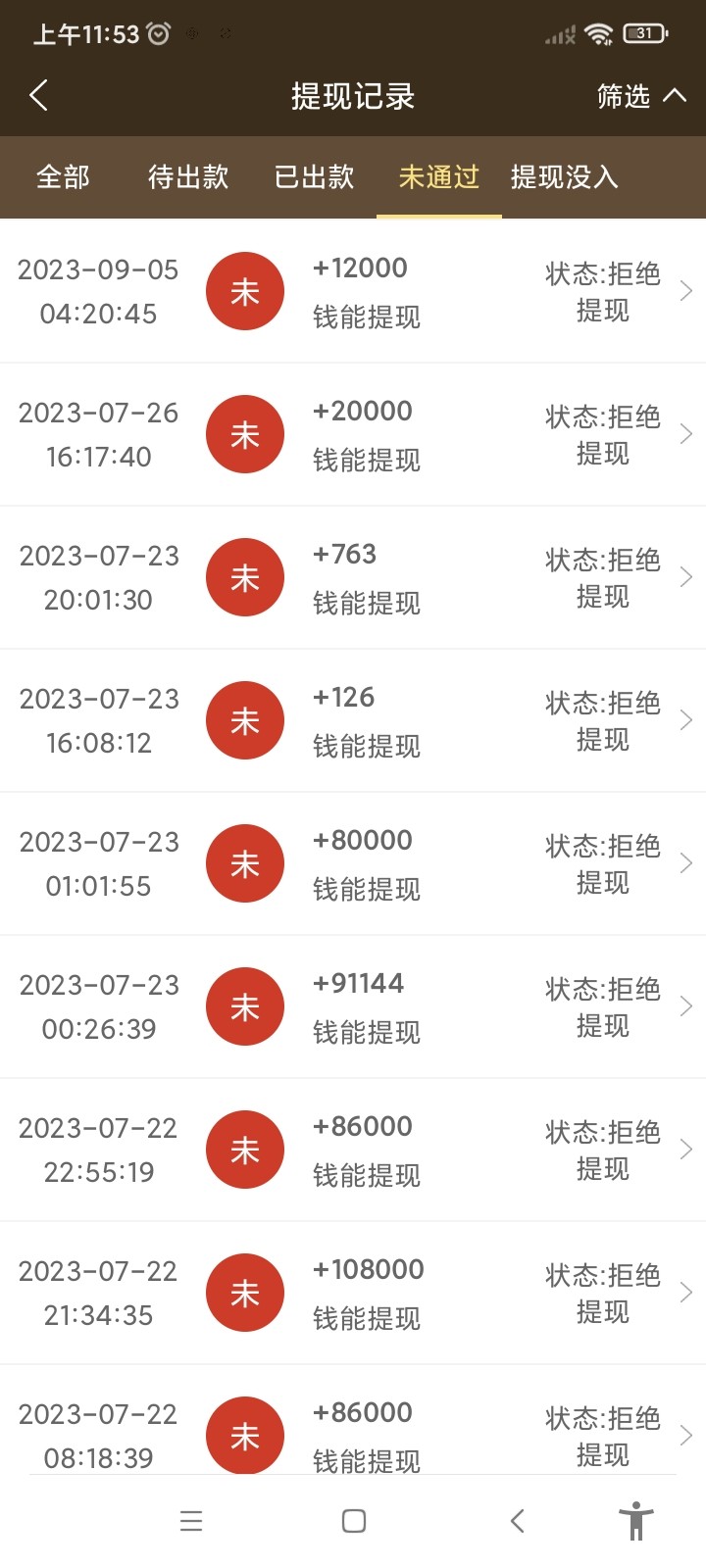Expand the 筛选 filter dropdown
Screen dimensions: 706x1568
tap(640, 96)
